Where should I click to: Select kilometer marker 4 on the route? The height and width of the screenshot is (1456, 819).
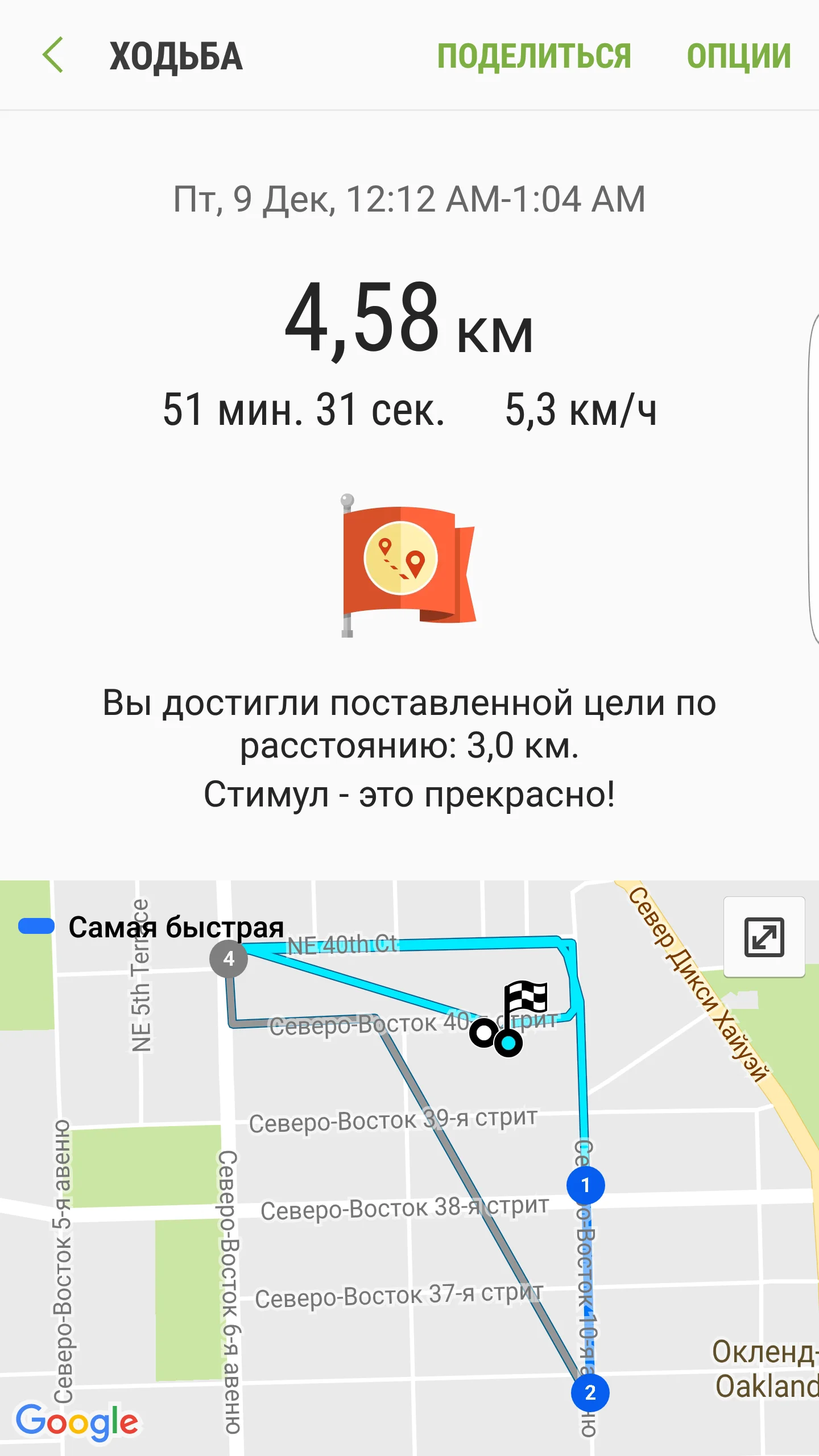tap(229, 959)
